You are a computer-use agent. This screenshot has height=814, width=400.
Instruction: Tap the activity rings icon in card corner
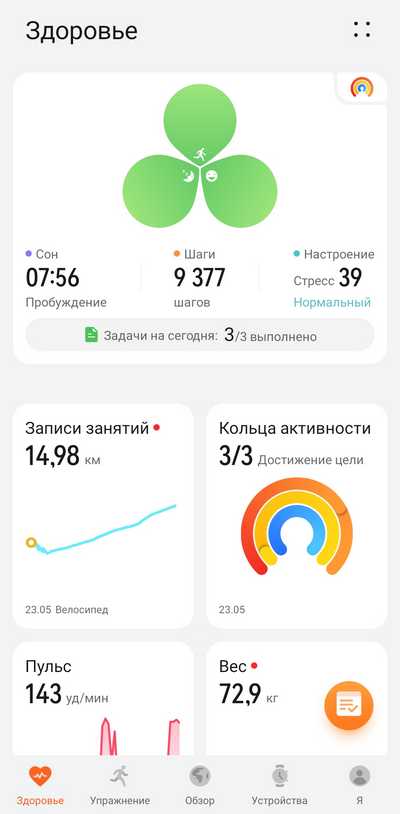tap(362, 87)
